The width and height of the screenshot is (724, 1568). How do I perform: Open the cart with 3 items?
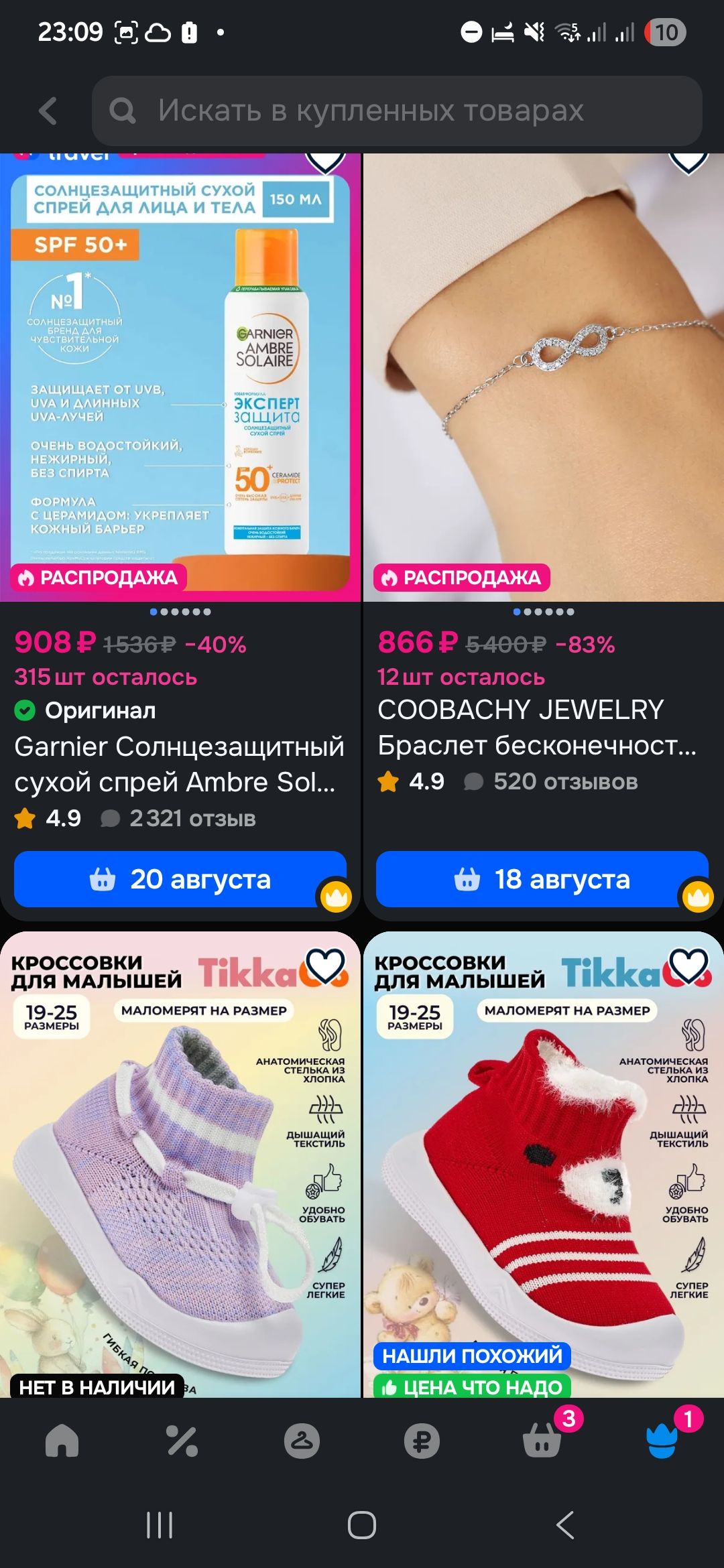543,1439
